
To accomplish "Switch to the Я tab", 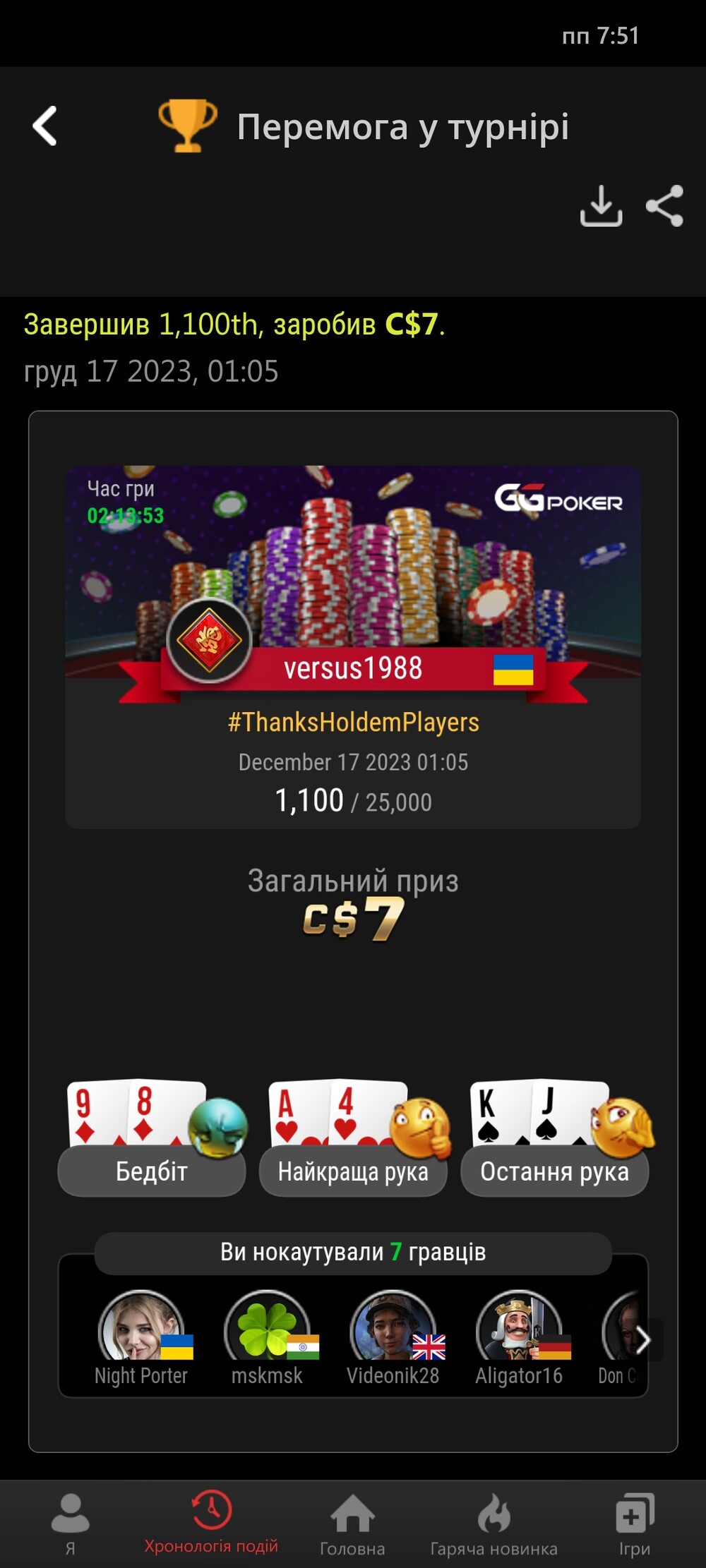I will tap(71, 1524).
